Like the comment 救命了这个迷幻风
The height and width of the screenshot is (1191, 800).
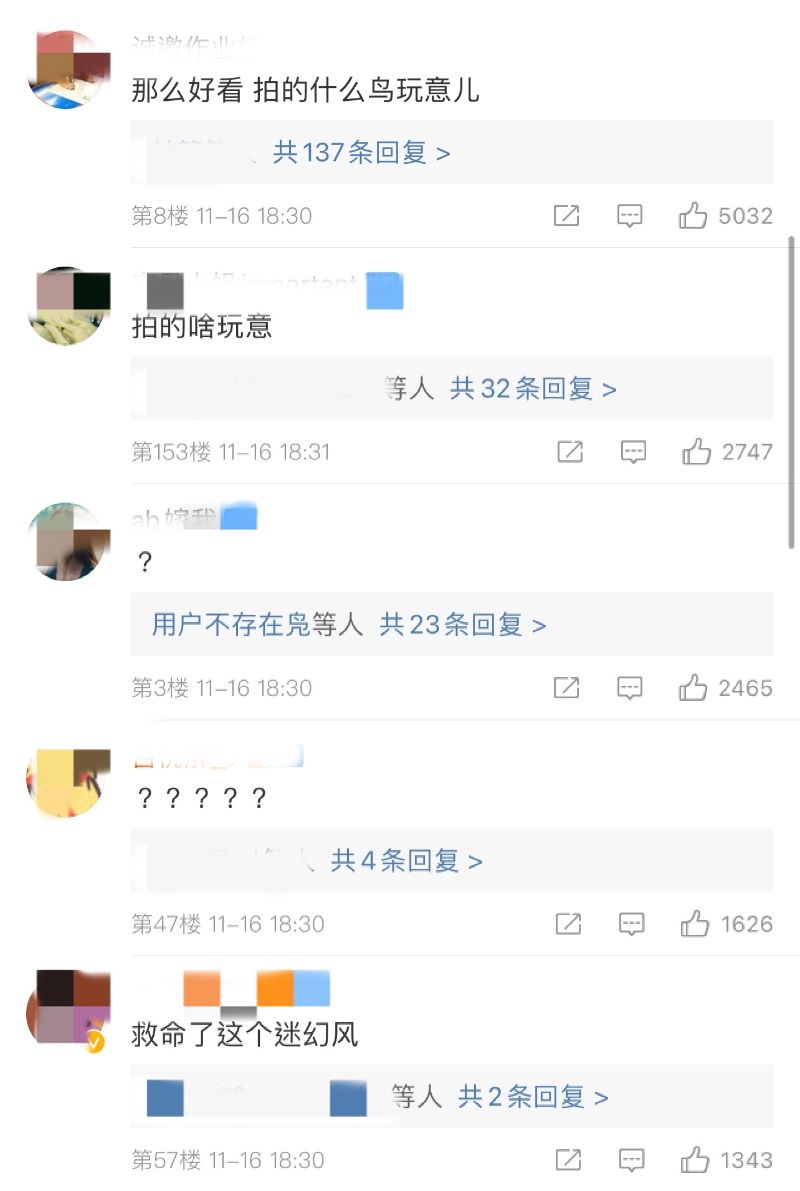click(695, 1160)
